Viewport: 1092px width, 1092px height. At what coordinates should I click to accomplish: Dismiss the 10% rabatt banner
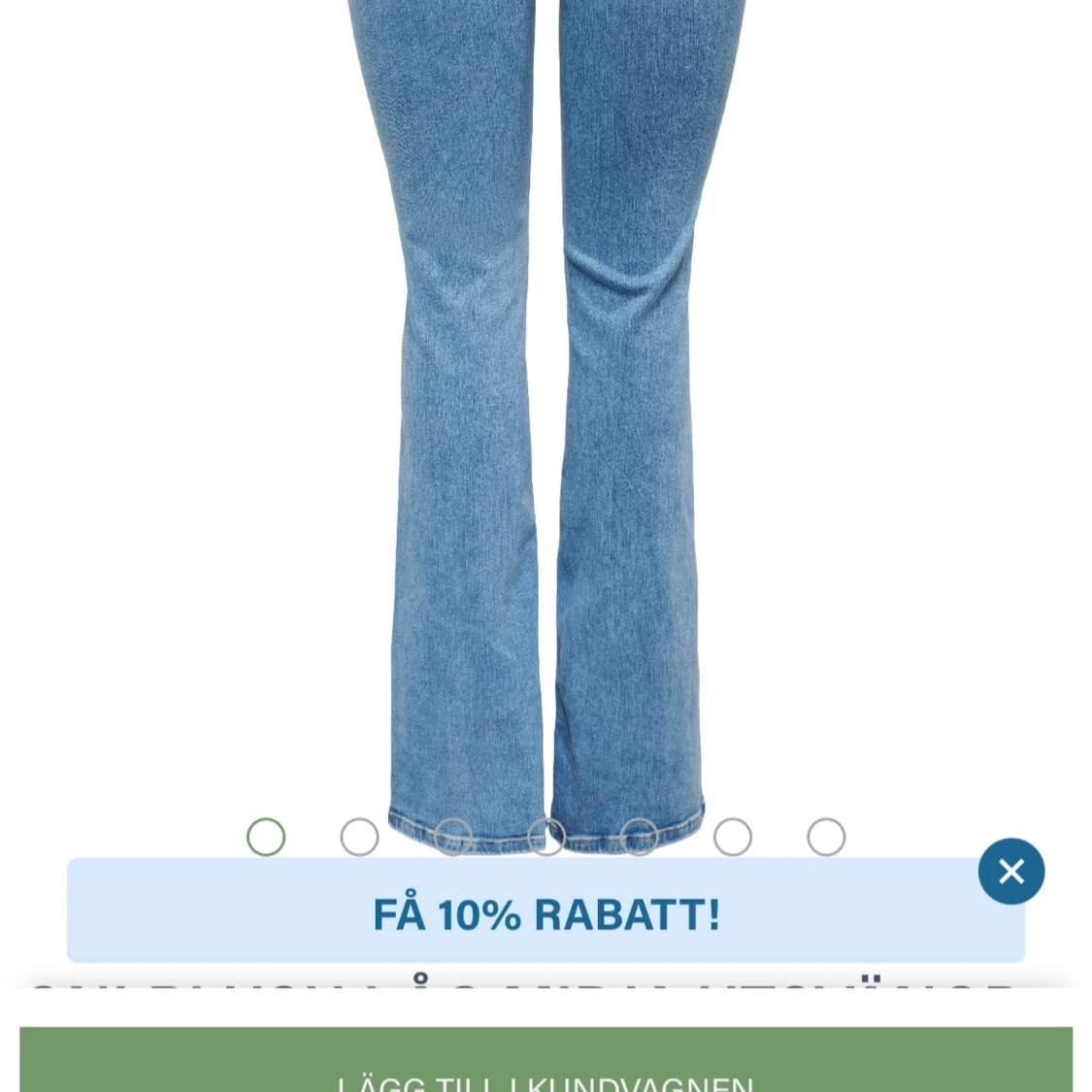tap(1010, 871)
